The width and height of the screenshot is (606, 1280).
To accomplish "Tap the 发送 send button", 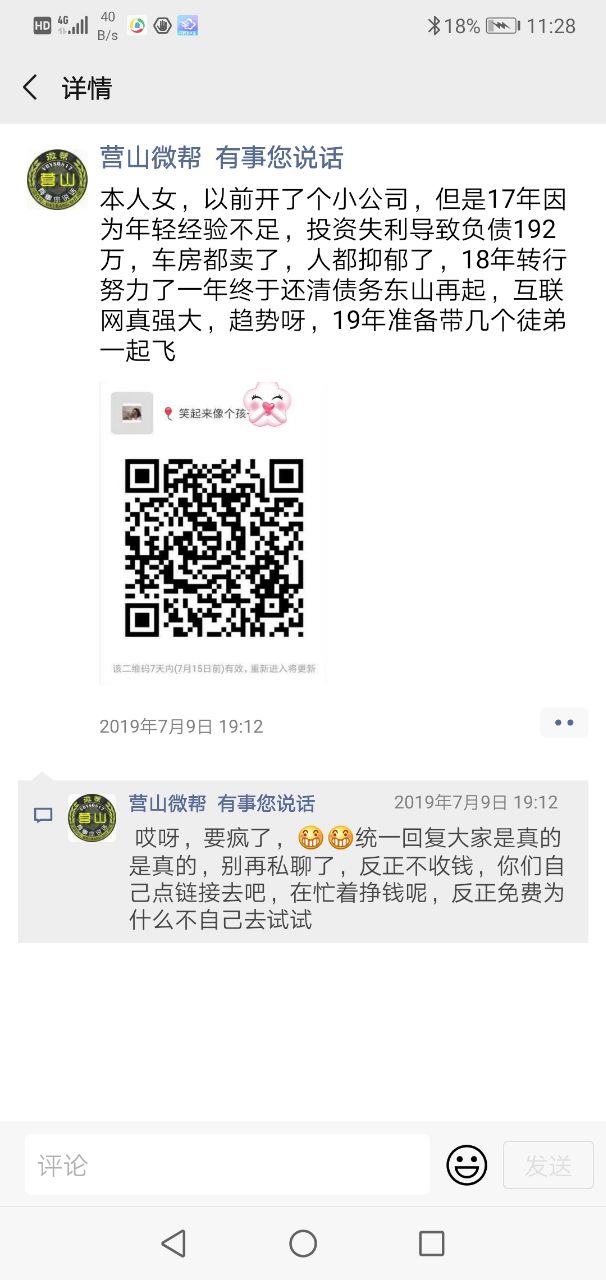I will tap(548, 1165).
